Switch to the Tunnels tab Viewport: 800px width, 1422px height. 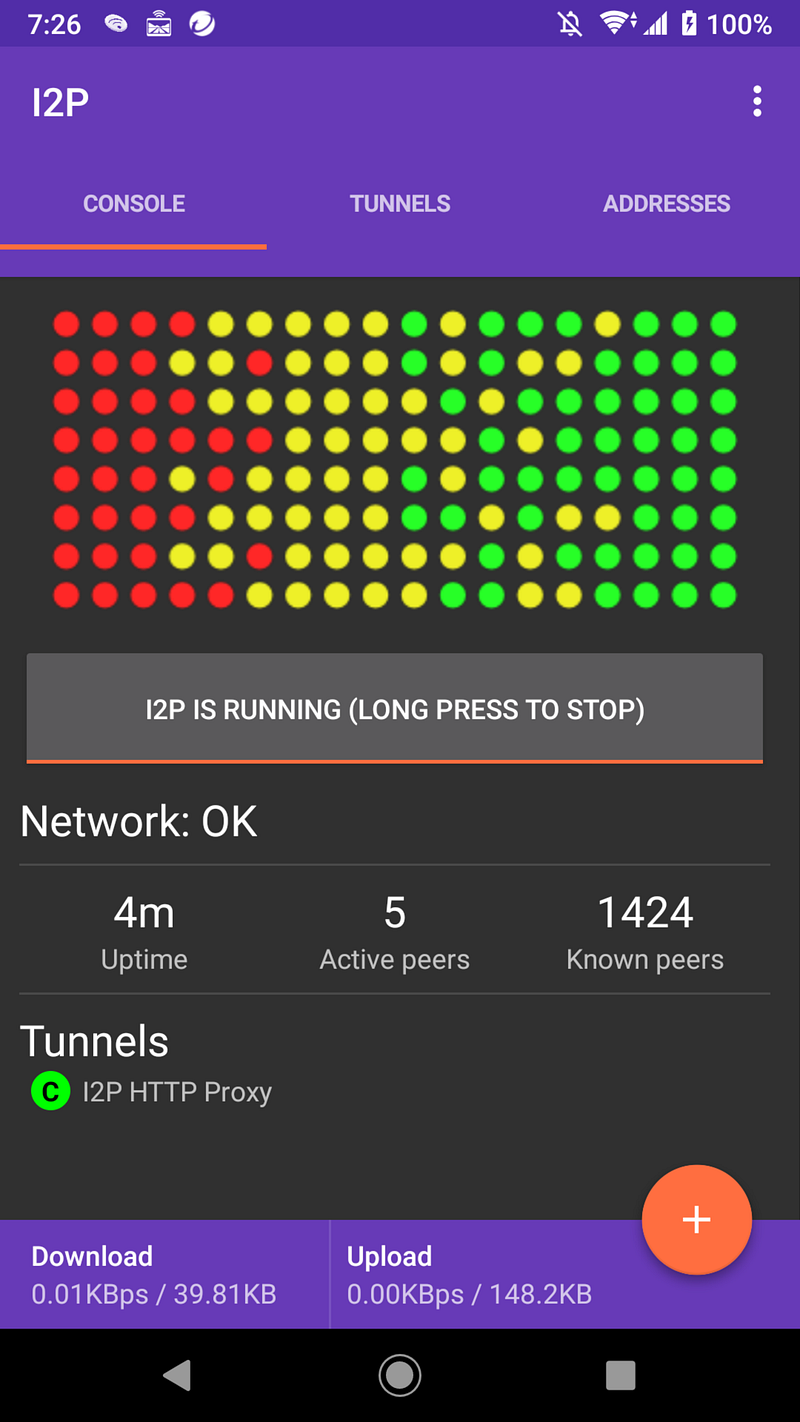click(400, 204)
